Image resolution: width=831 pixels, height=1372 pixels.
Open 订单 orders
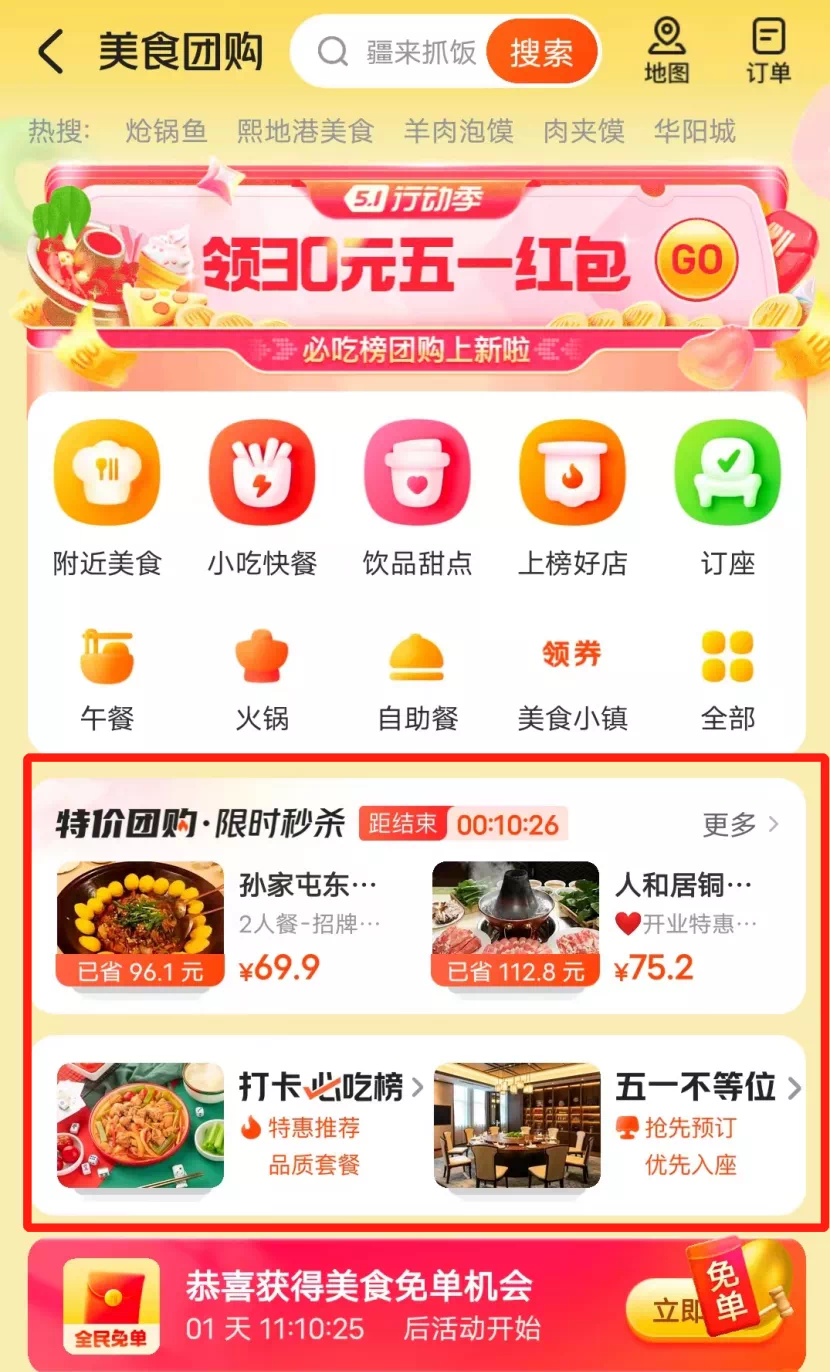(768, 50)
